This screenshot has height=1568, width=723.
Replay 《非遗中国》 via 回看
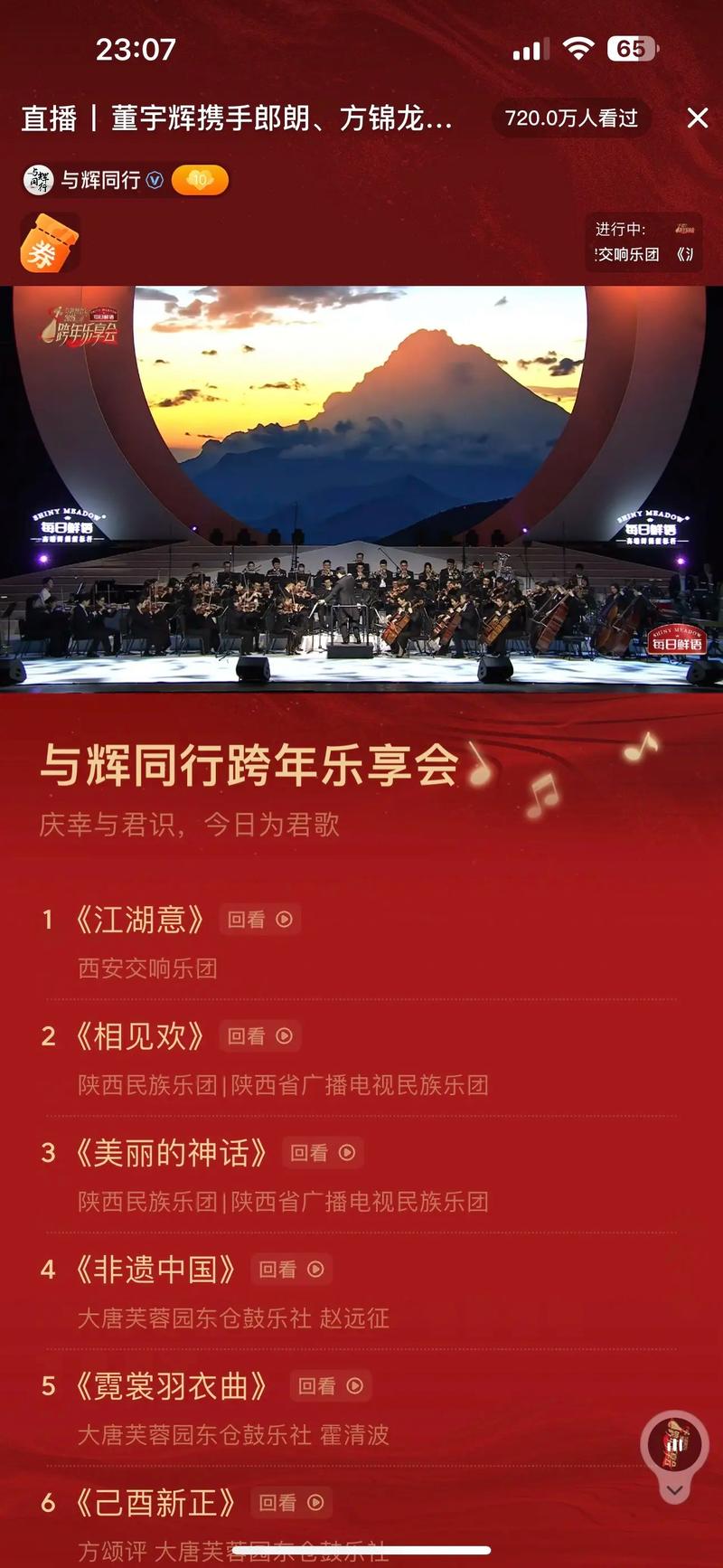291,1270
